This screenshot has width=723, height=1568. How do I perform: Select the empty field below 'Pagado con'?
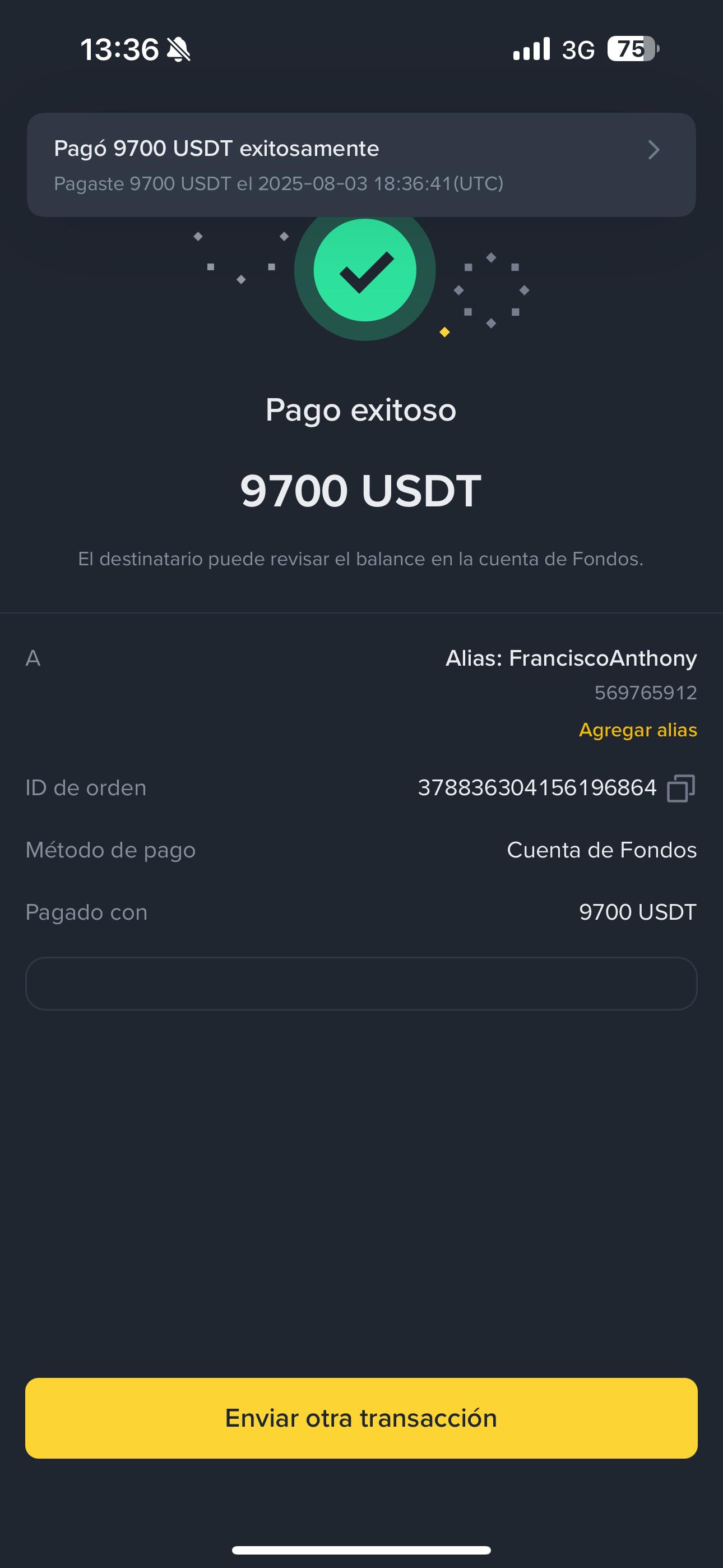[x=361, y=984]
